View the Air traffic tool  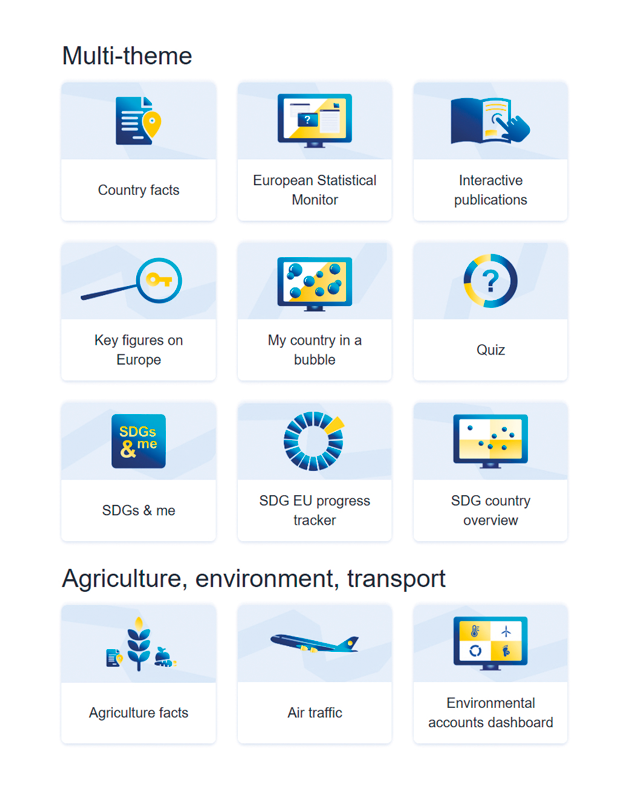(314, 675)
